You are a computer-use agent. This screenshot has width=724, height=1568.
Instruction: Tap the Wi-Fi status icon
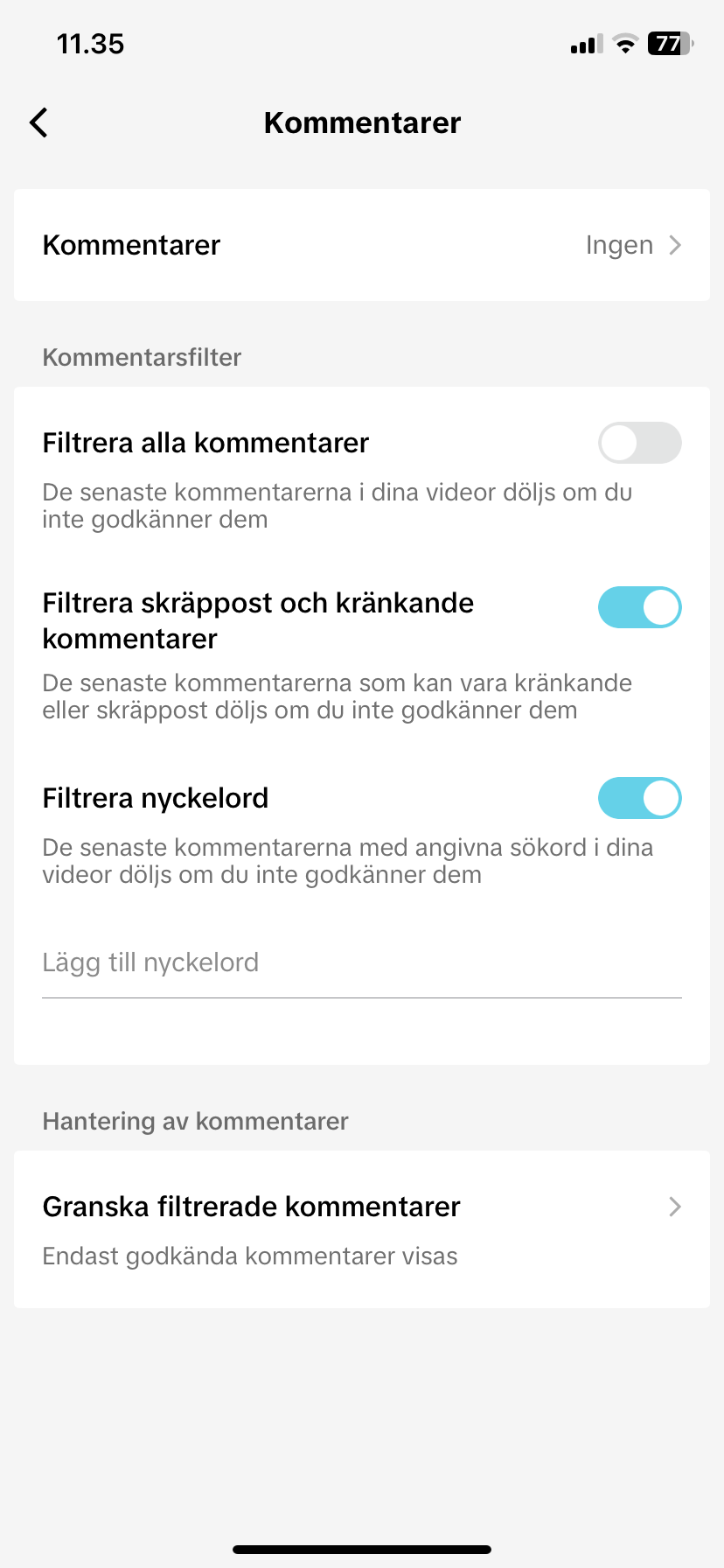624,44
